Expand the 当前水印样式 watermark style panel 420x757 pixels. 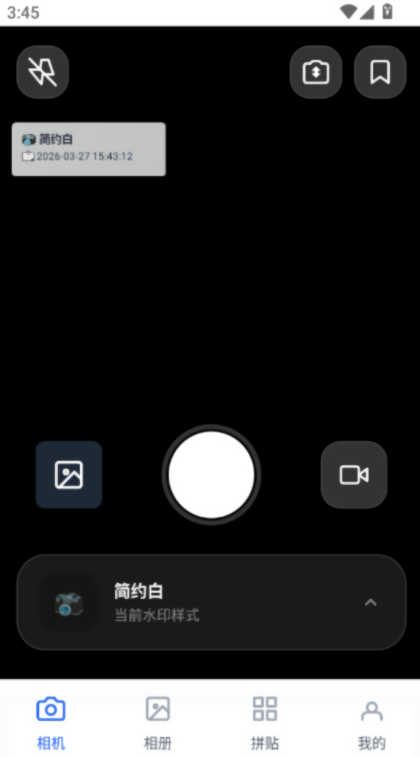[211, 602]
